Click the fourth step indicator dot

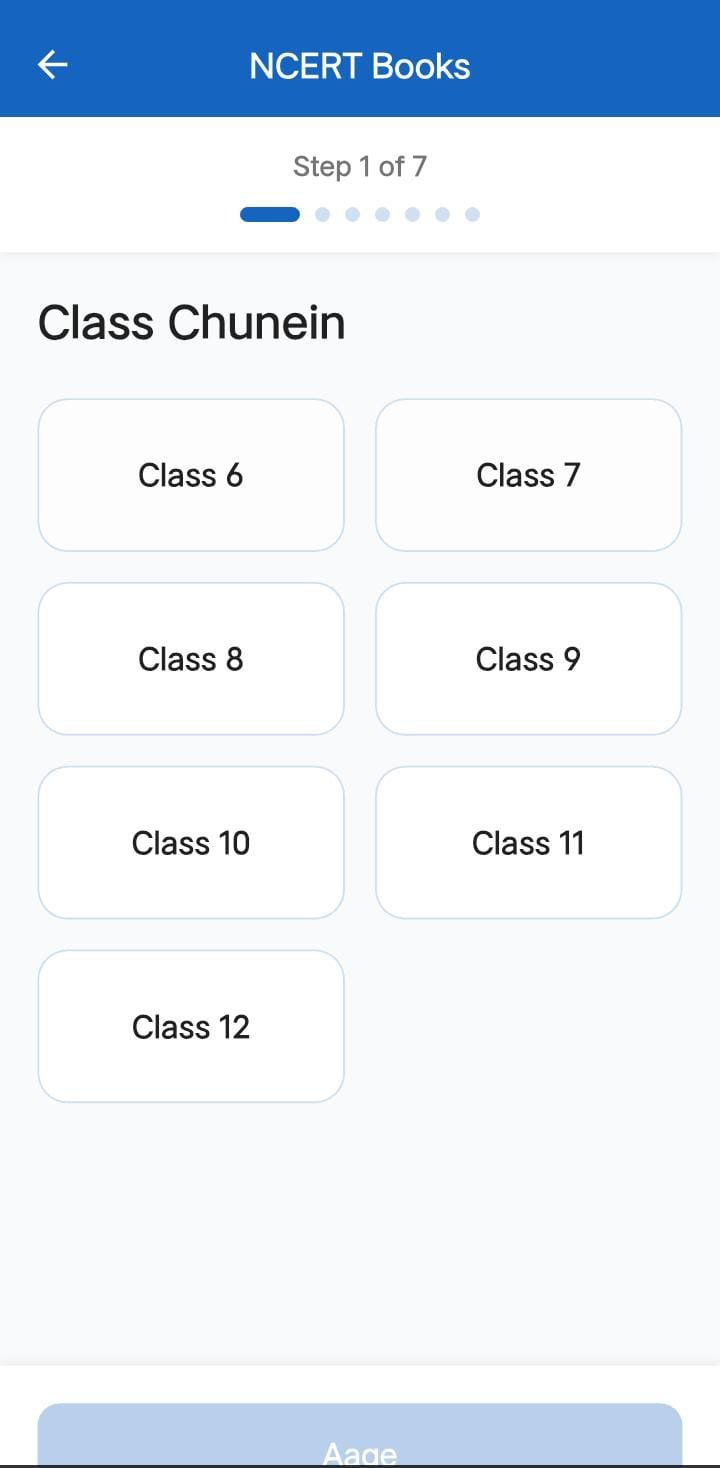[382, 213]
